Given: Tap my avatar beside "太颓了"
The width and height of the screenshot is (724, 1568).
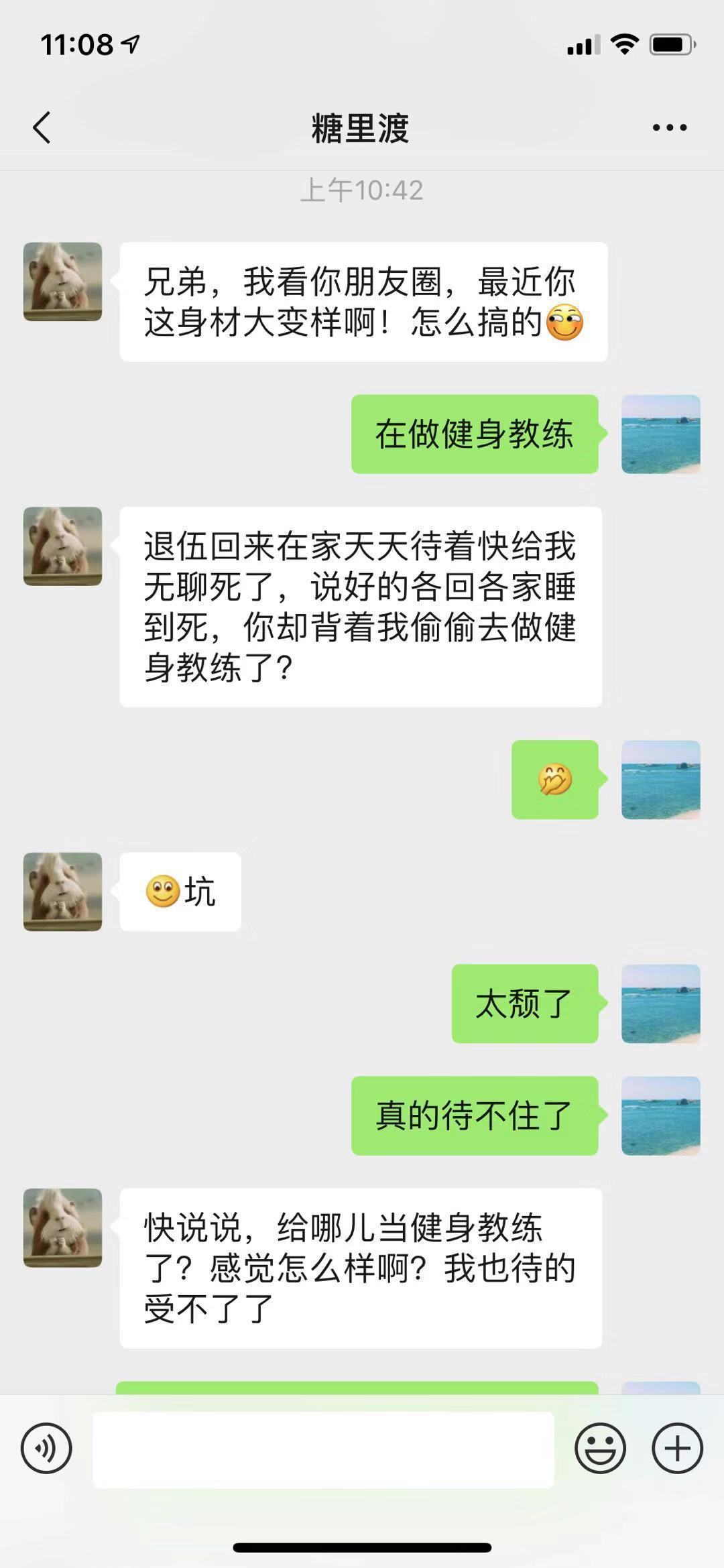Looking at the screenshot, I should [x=660, y=1004].
